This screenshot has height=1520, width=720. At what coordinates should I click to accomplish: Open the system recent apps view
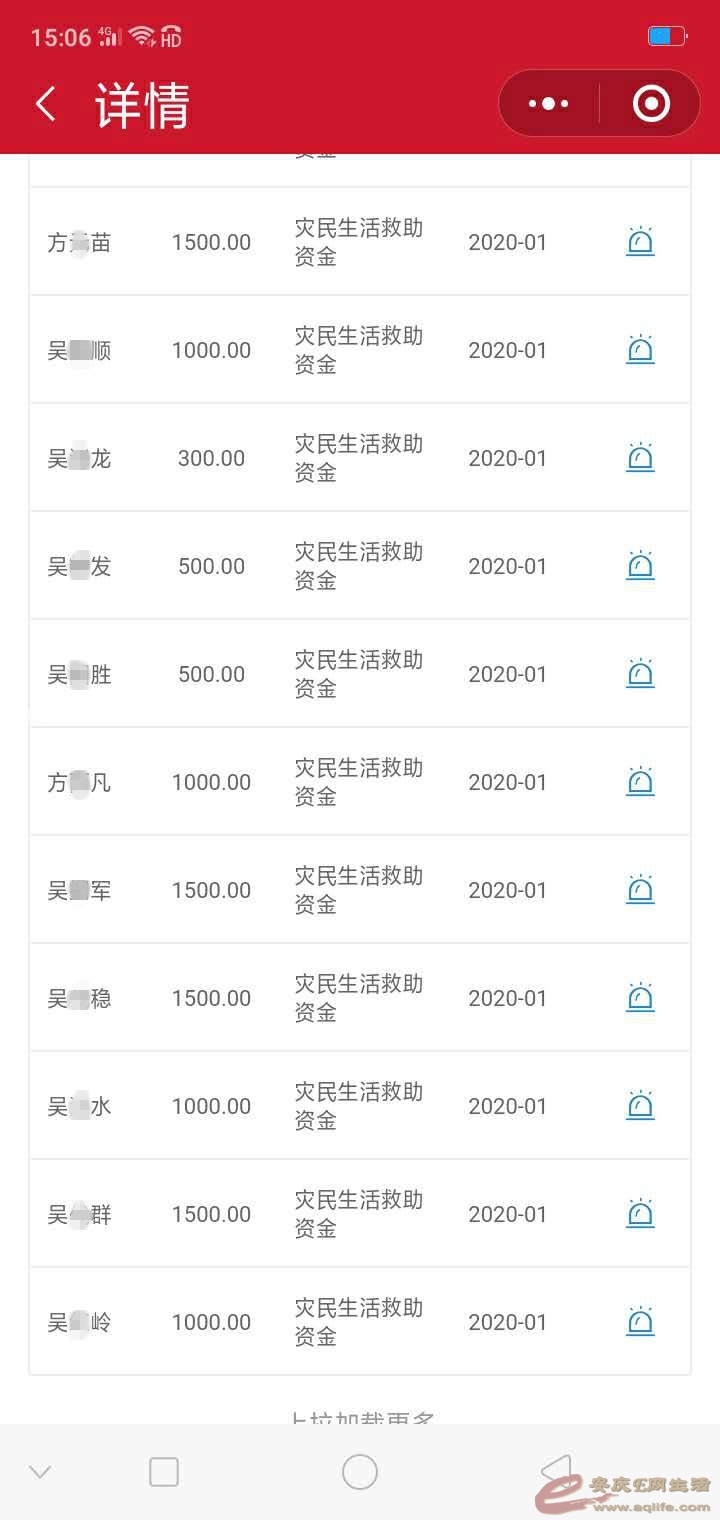coord(164,1472)
